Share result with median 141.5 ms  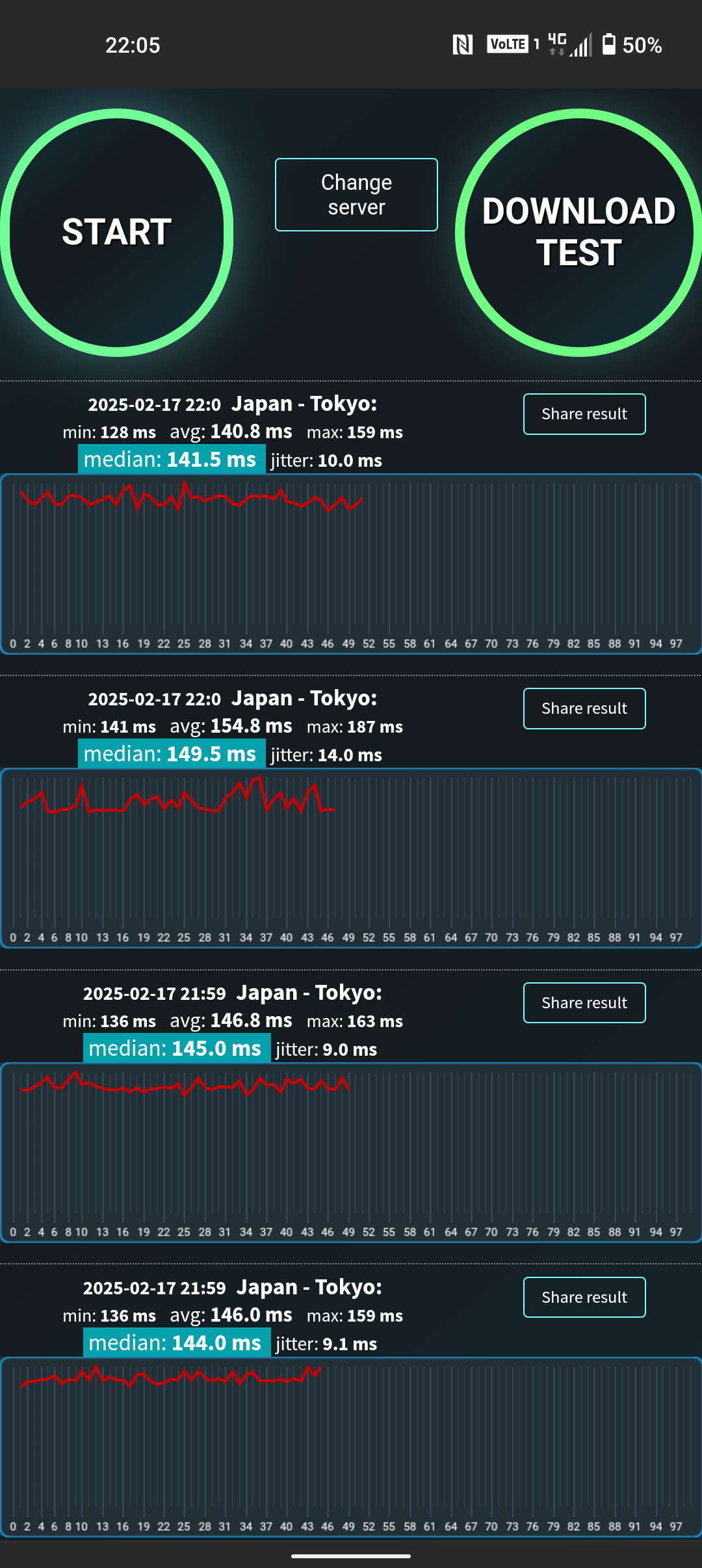click(x=584, y=414)
